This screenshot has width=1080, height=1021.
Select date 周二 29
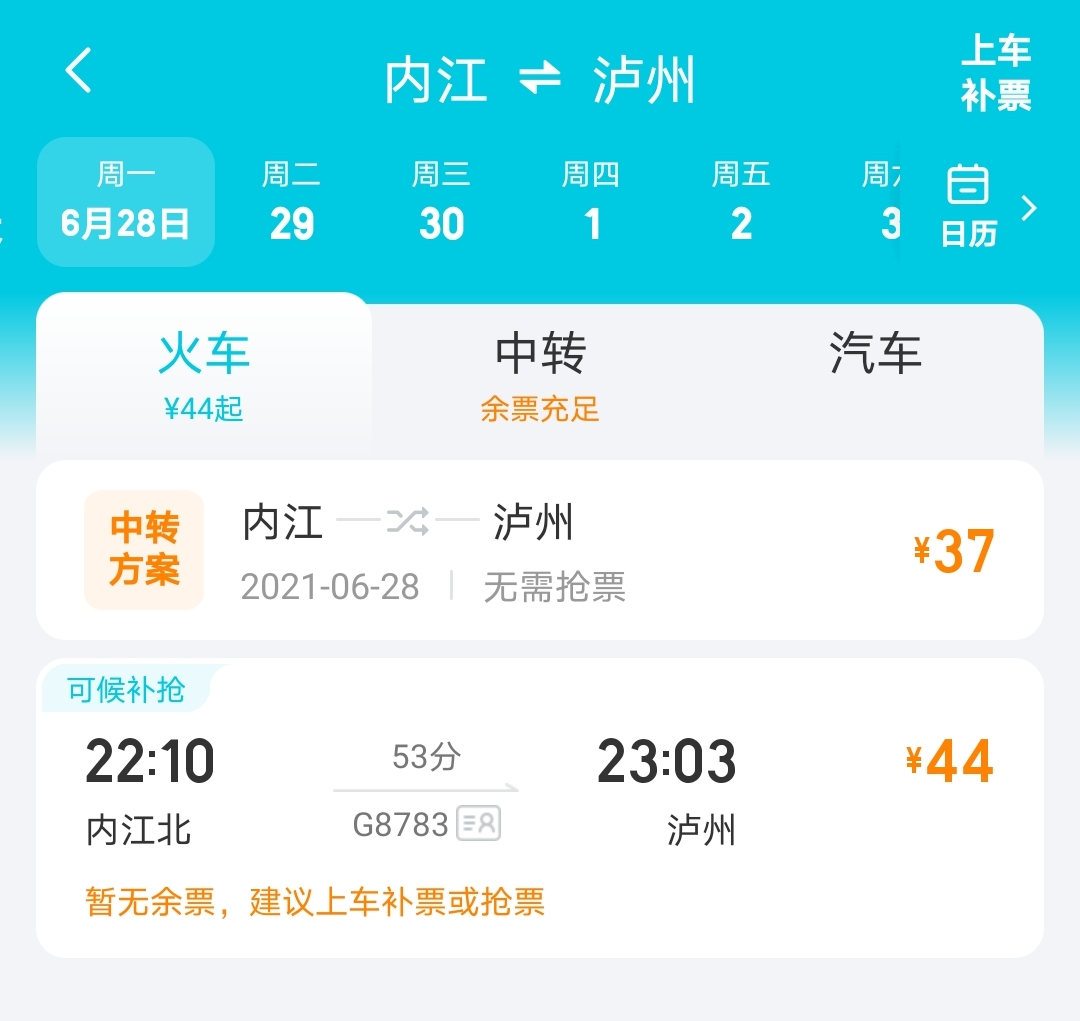coord(291,202)
